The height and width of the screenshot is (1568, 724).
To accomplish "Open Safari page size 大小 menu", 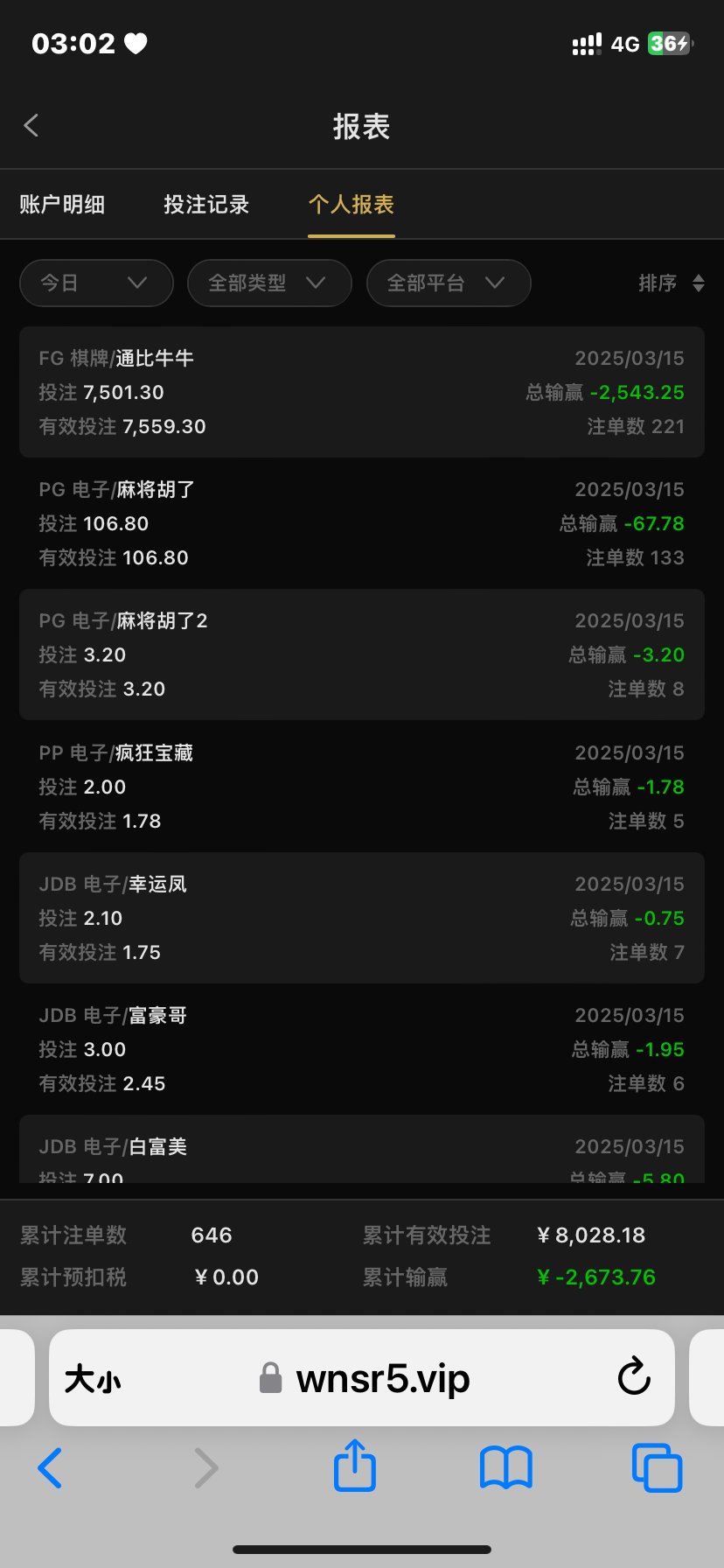I will click(x=93, y=1380).
